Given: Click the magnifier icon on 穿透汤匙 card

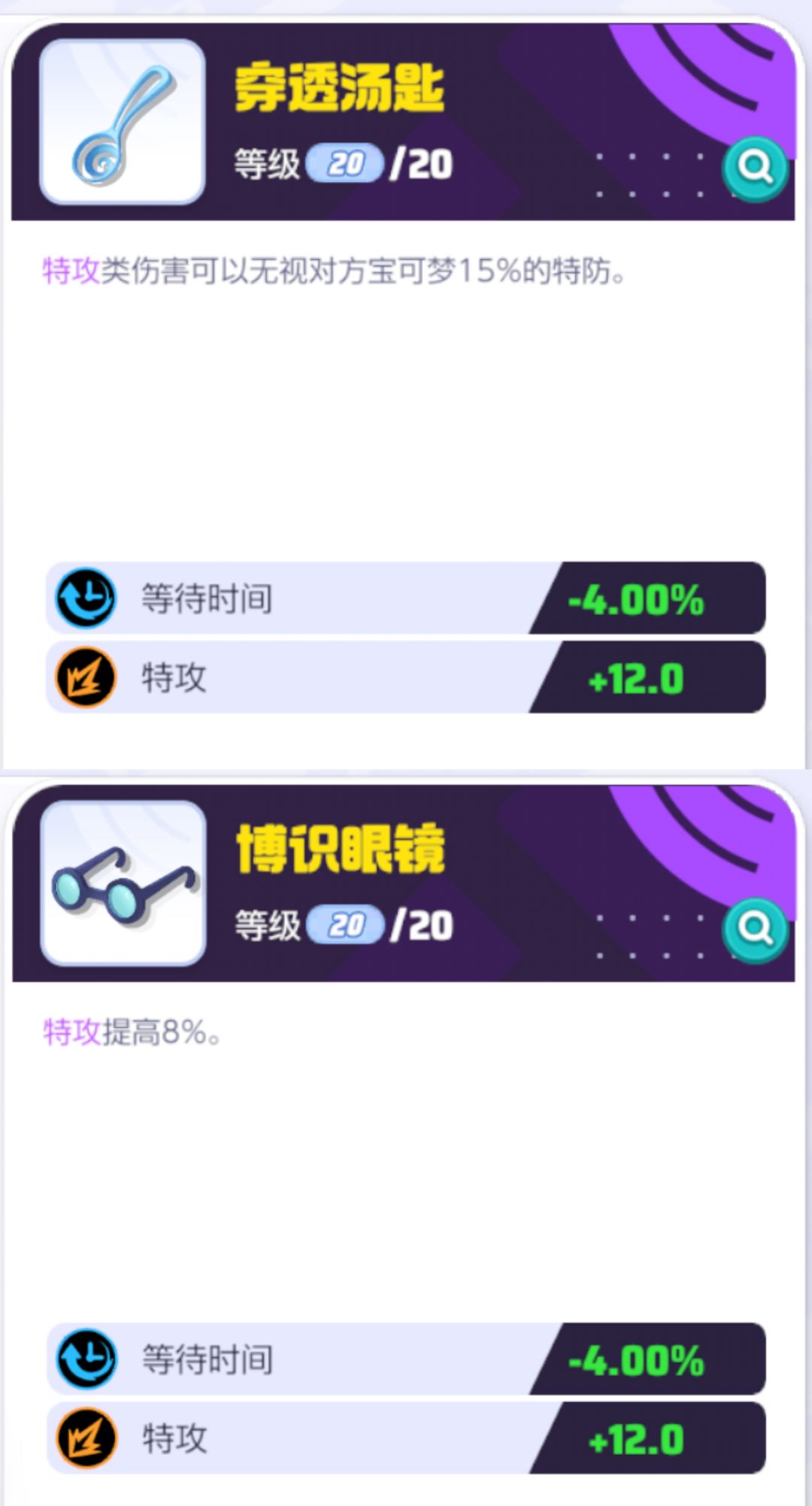Looking at the screenshot, I should click(756, 169).
